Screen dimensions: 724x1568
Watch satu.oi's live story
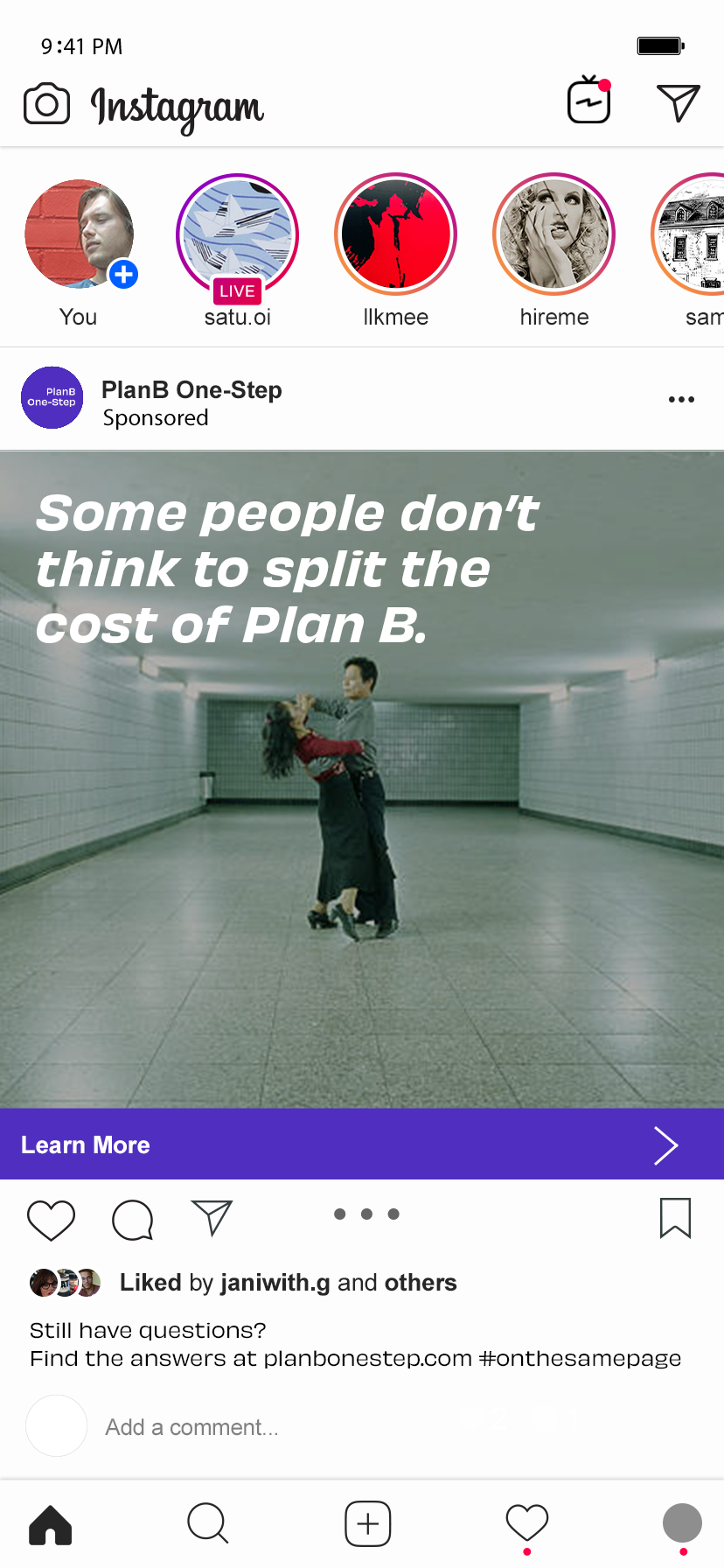[237, 235]
